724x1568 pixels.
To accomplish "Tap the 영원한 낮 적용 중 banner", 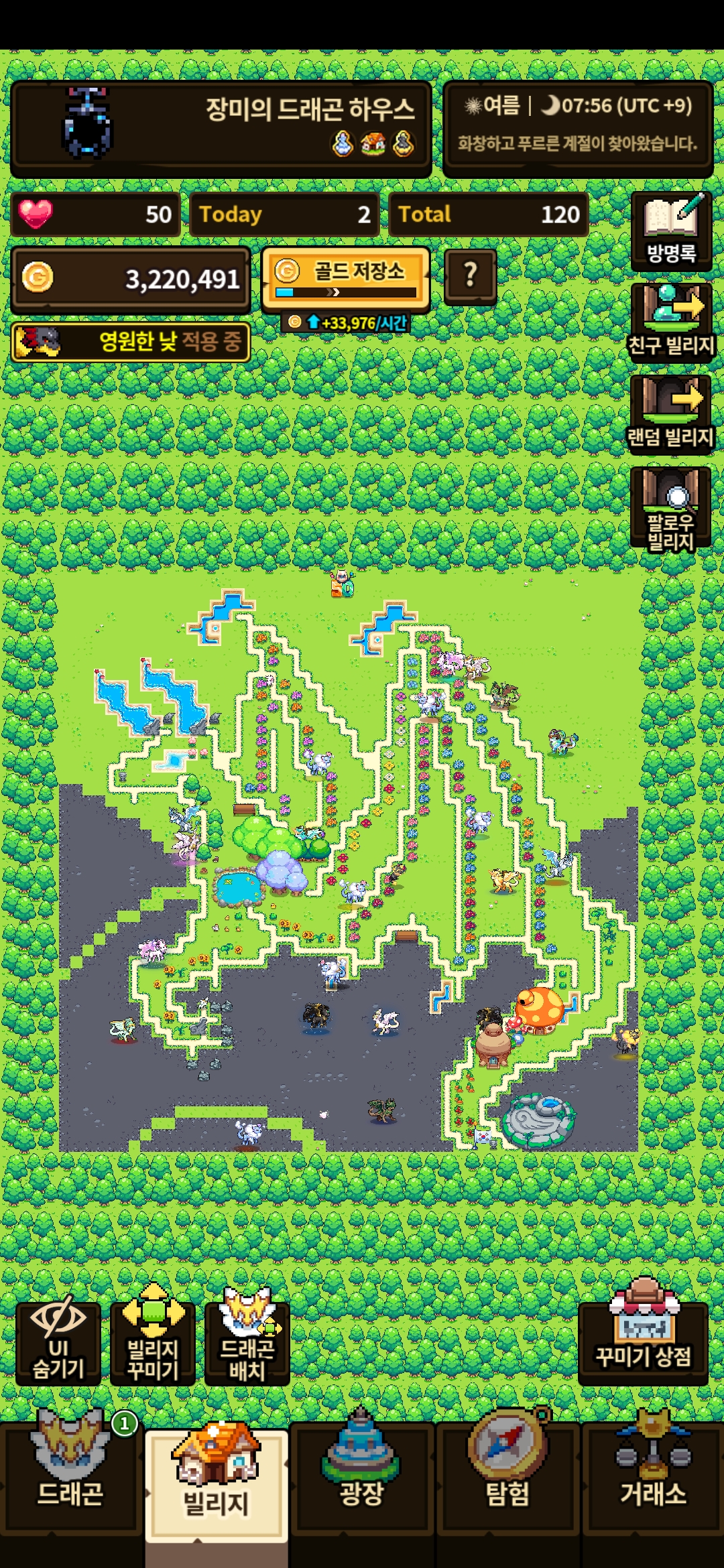I will coord(131,342).
